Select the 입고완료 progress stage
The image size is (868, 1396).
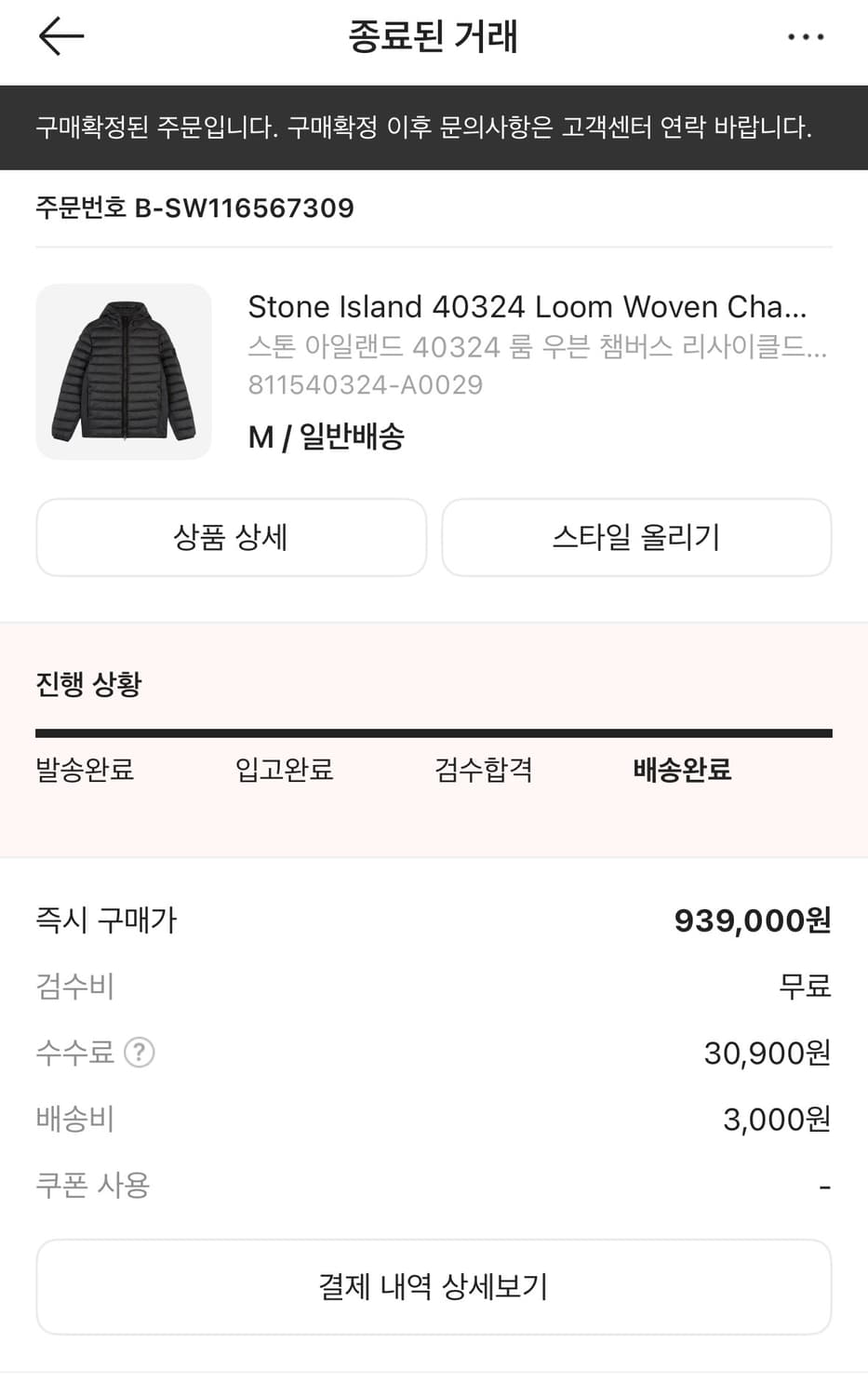pyautogui.click(x=284, y=771)
